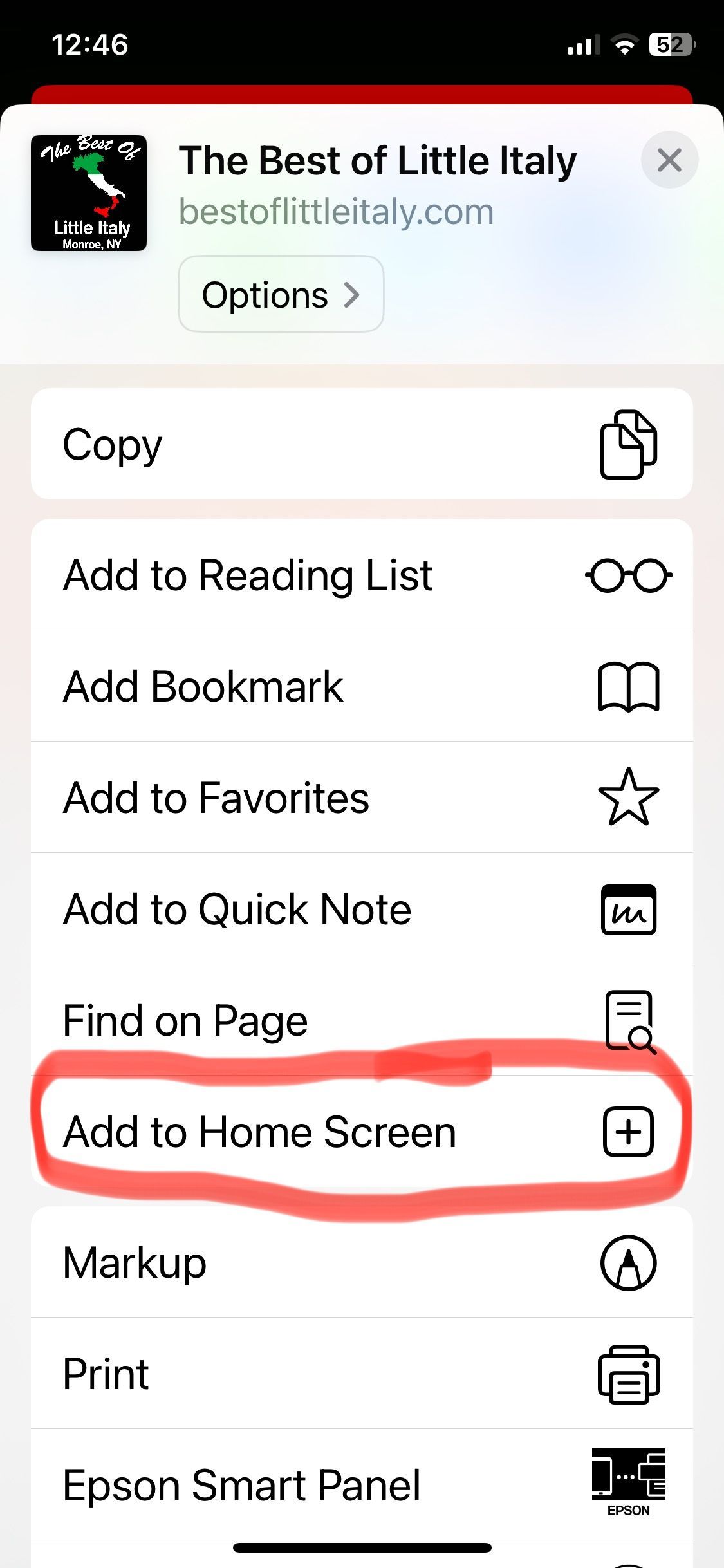Open Find on Page
Viewport: 724px width, 1568px height.
362,1020
